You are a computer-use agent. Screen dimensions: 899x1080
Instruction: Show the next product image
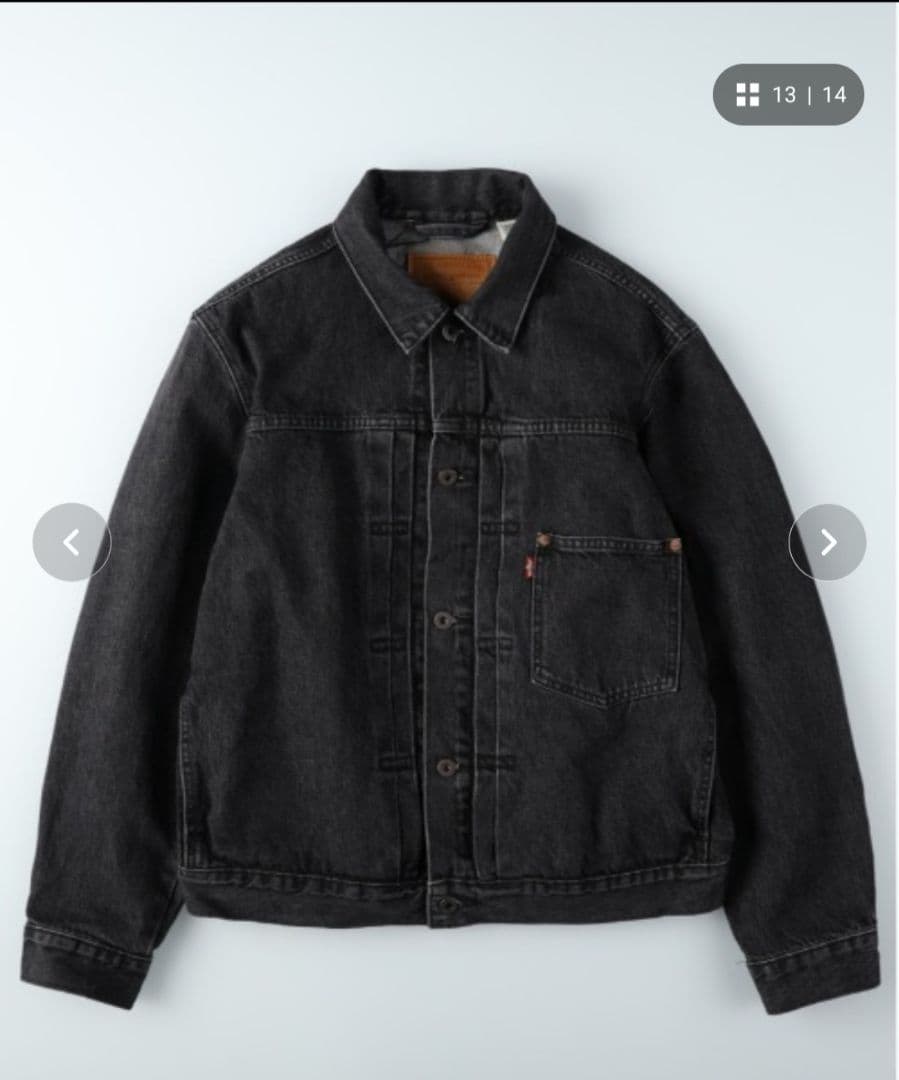pos(827,542)
